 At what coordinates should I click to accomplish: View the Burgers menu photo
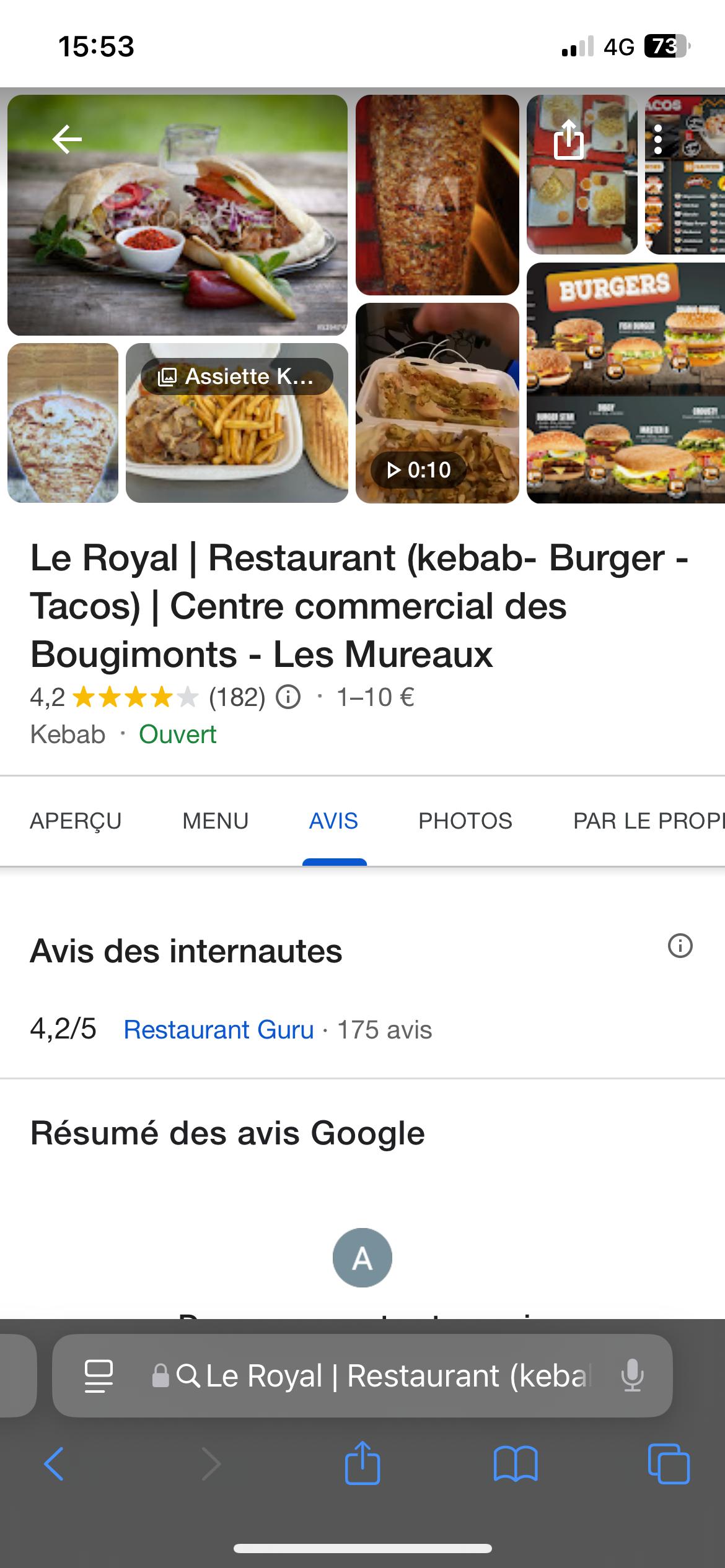point(626,383)
